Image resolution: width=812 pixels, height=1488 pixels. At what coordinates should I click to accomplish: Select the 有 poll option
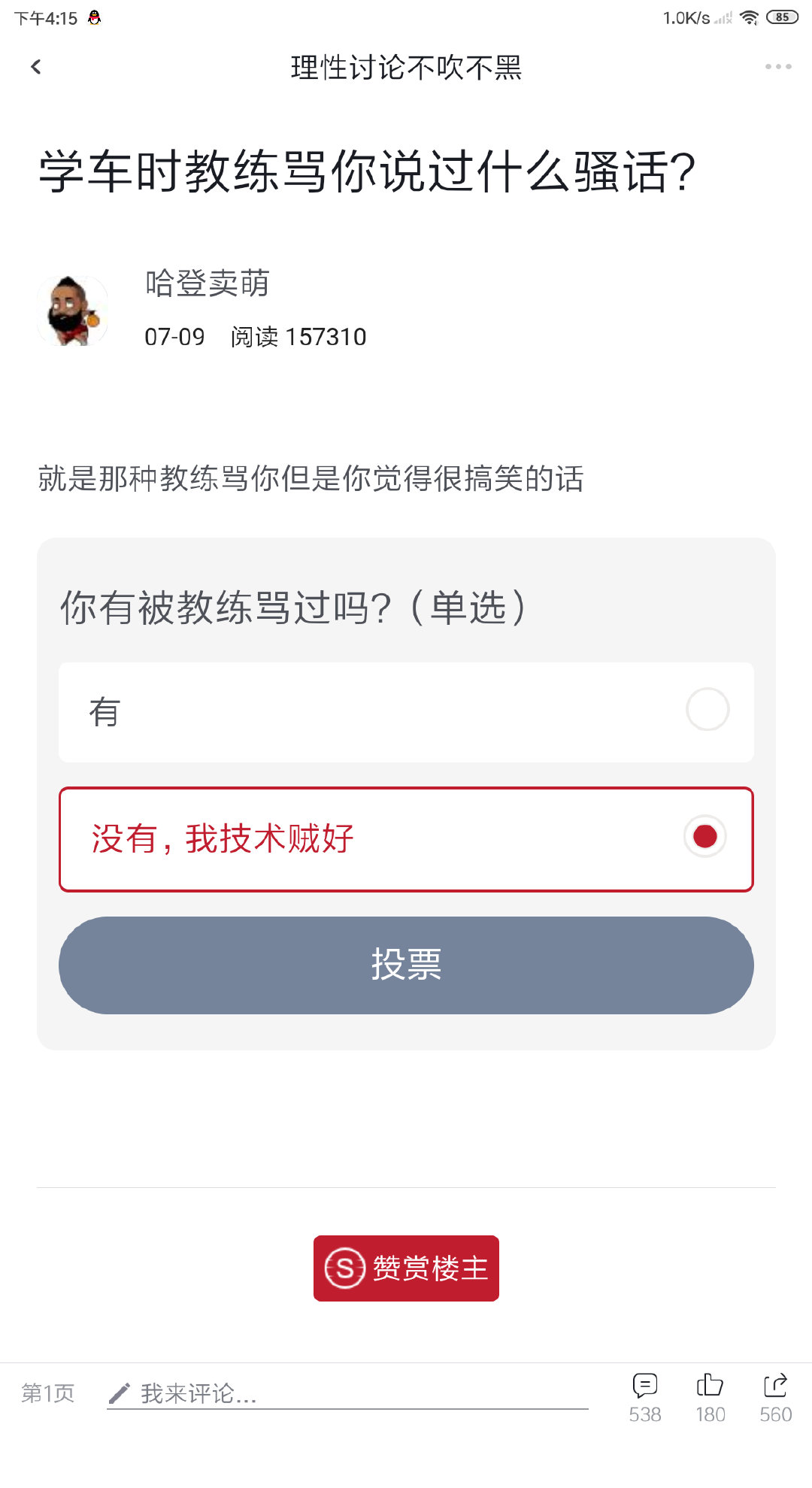point(406,712)
